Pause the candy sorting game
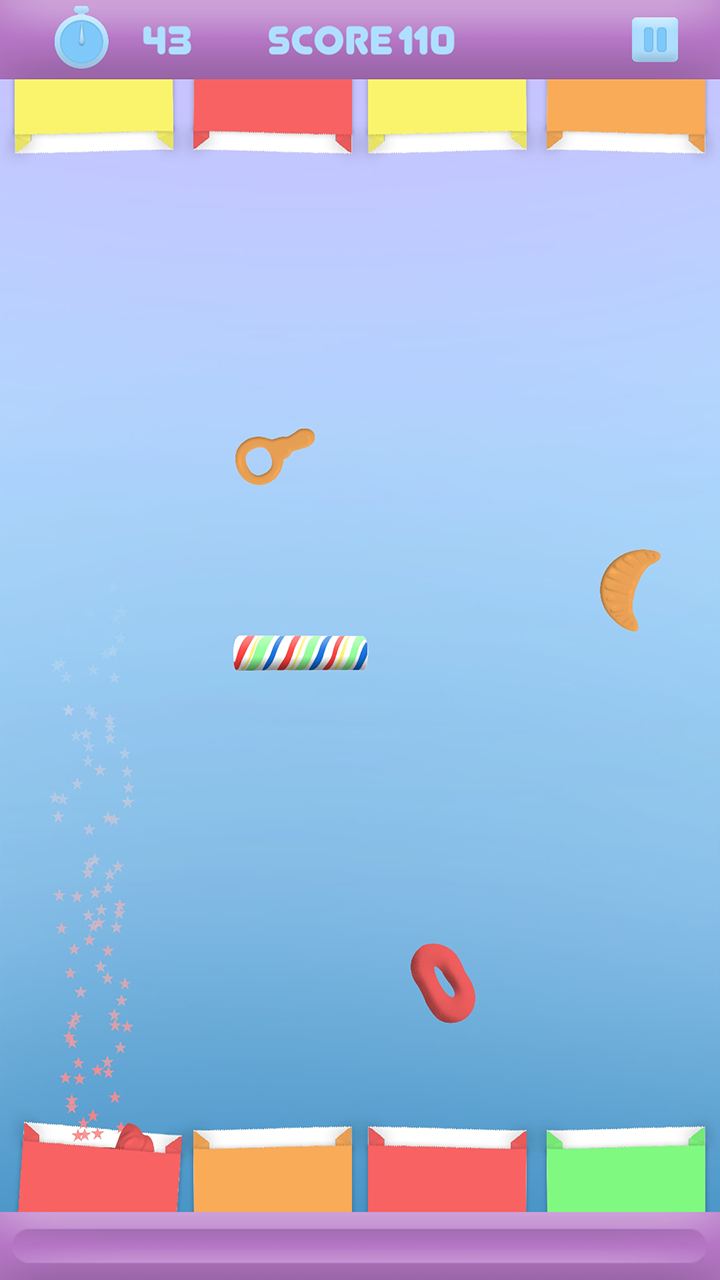The image size is (720, 1280). (x=655, y=40)
